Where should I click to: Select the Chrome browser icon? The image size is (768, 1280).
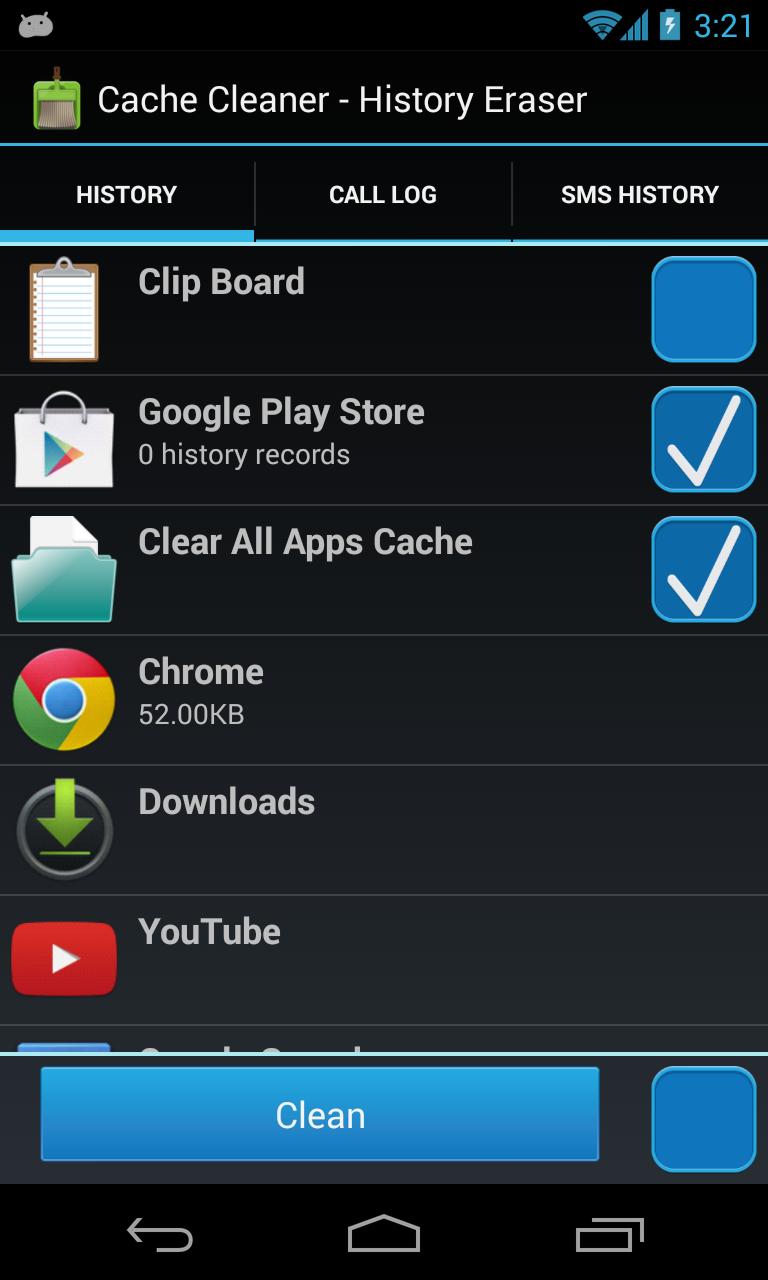64,699
